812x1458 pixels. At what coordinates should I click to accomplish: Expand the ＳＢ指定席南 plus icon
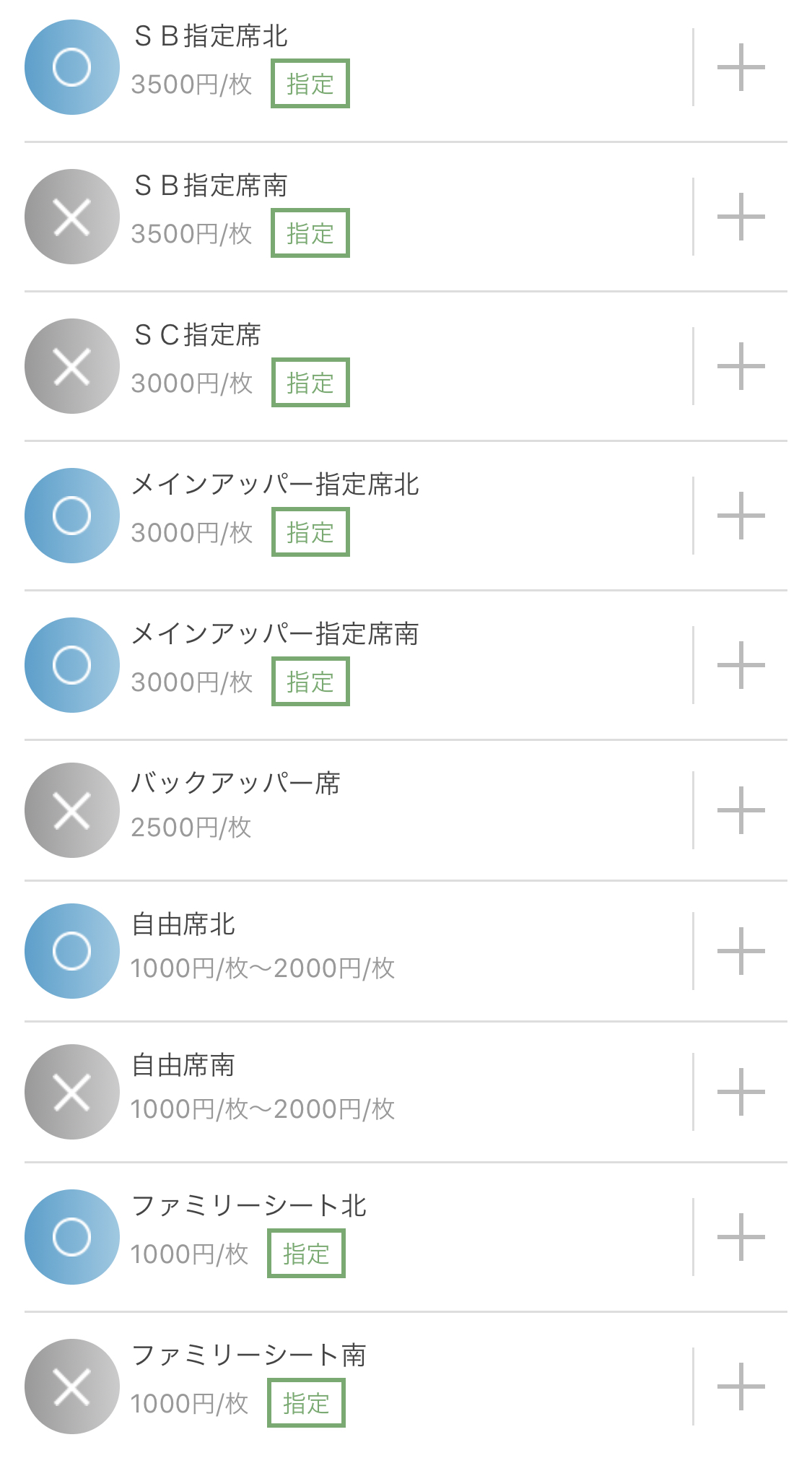741,217
